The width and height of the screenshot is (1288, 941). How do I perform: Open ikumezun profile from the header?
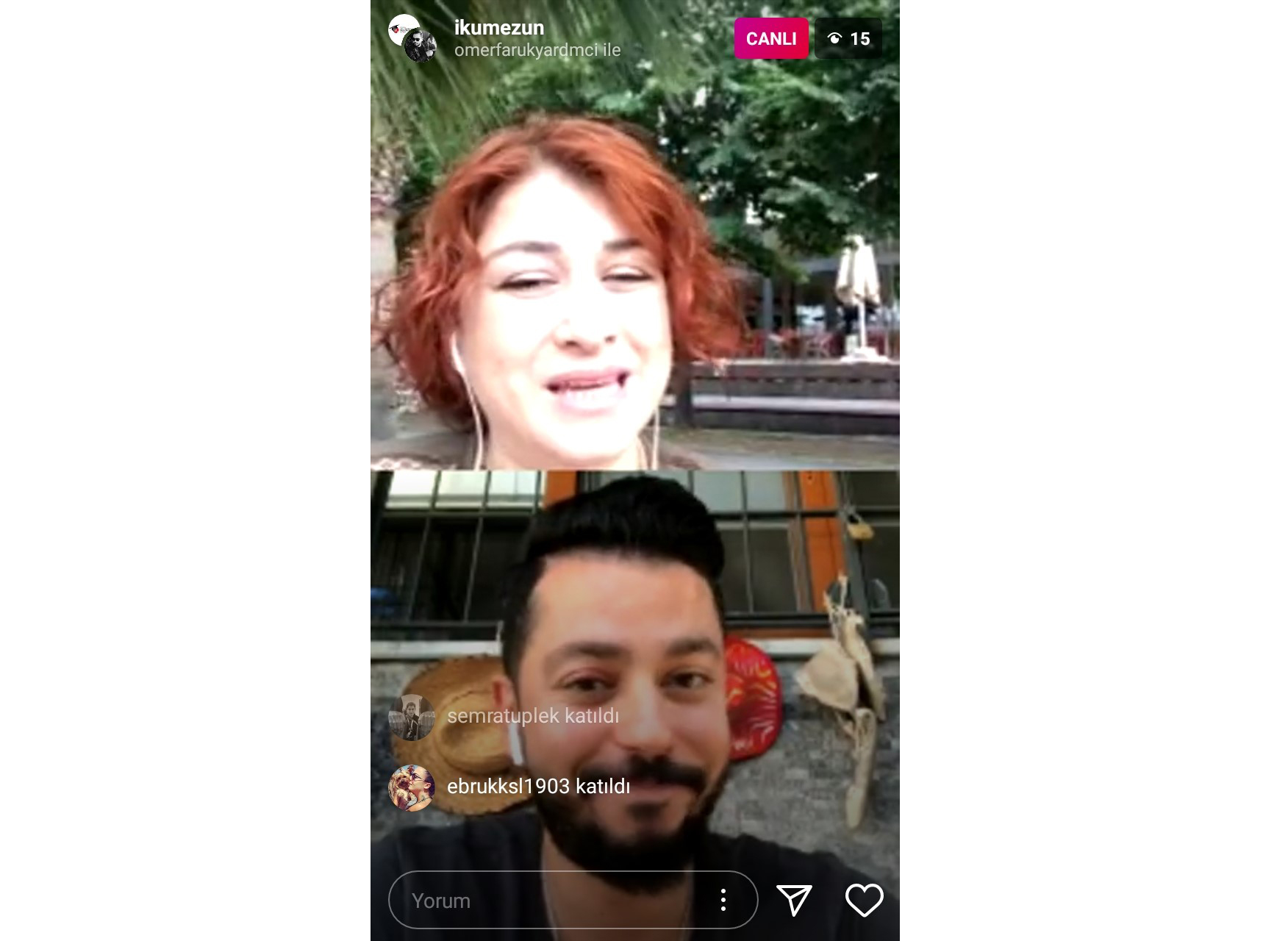tap(498, 28)
